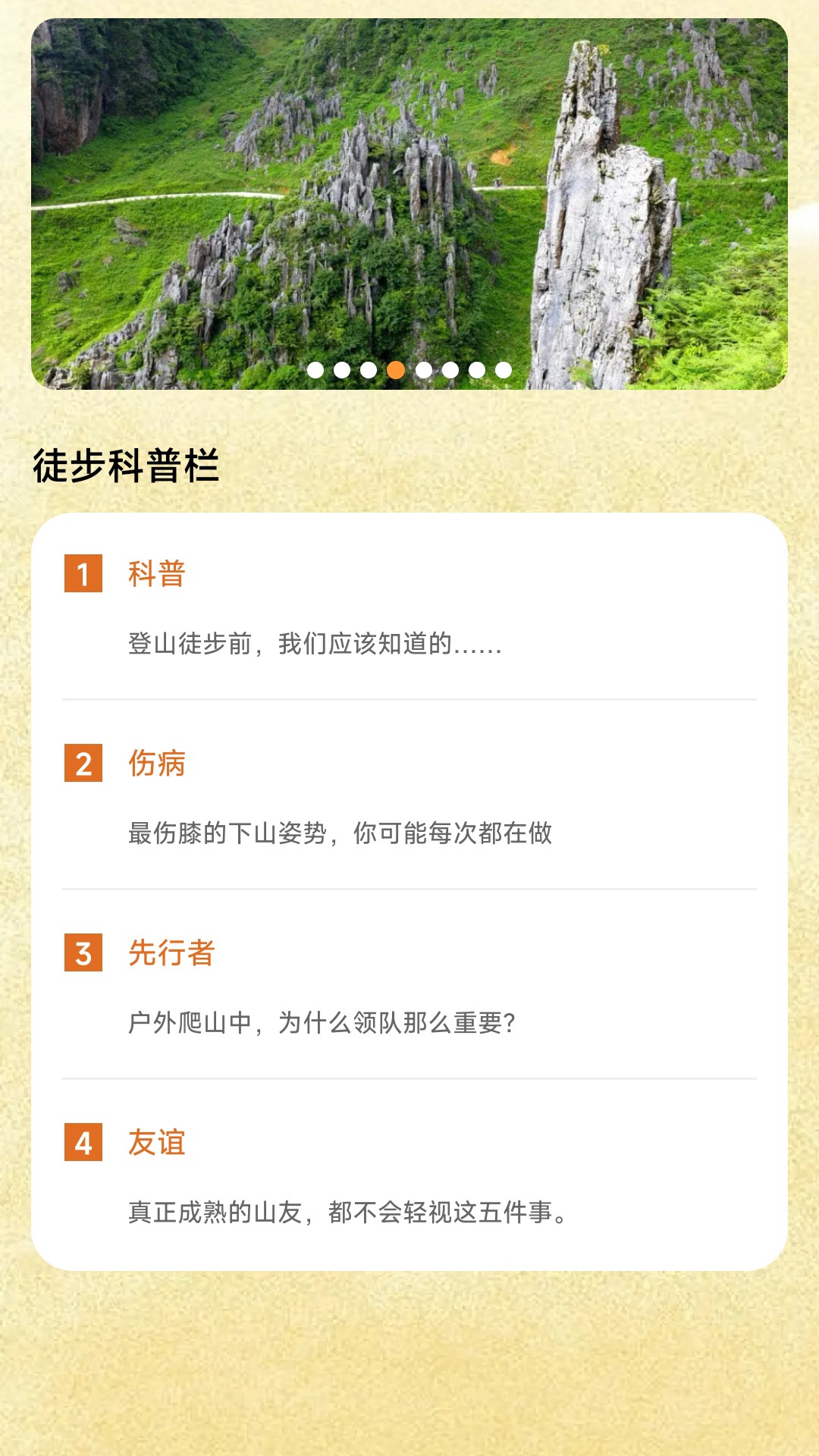Click the first white carousel dot
Image resolution: width=819 pixels, height=1456 pixels.
coord(316,369)
